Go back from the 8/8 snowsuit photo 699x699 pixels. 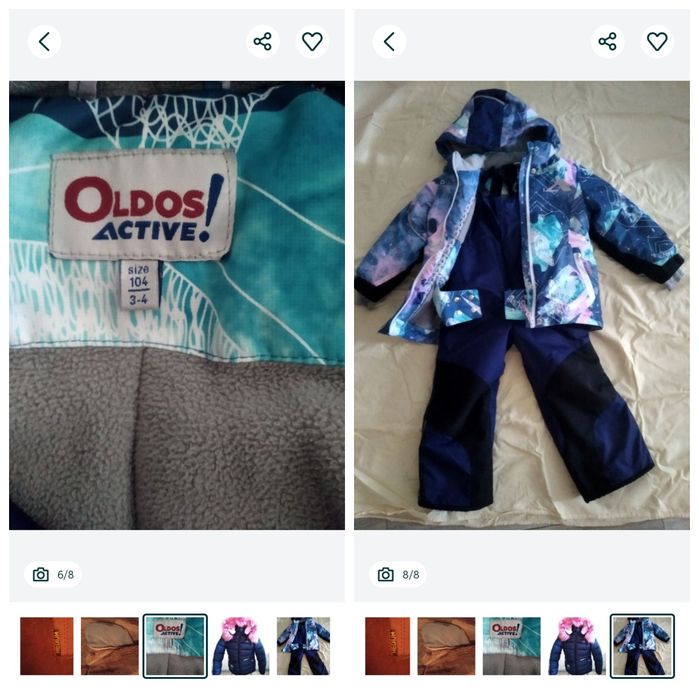(389, 41)
